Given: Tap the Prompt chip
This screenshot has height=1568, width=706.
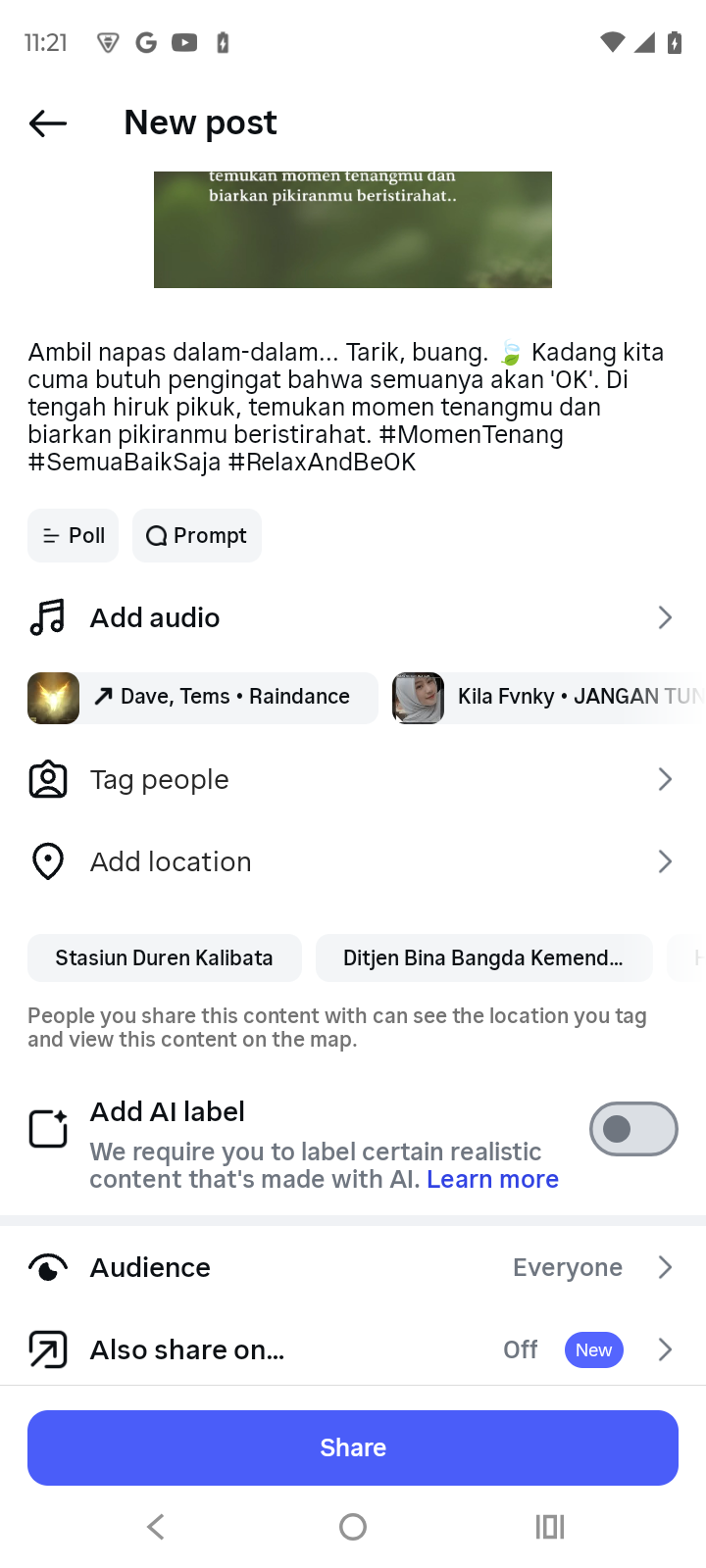Looking at the screenshot, I should click(197, 536).
